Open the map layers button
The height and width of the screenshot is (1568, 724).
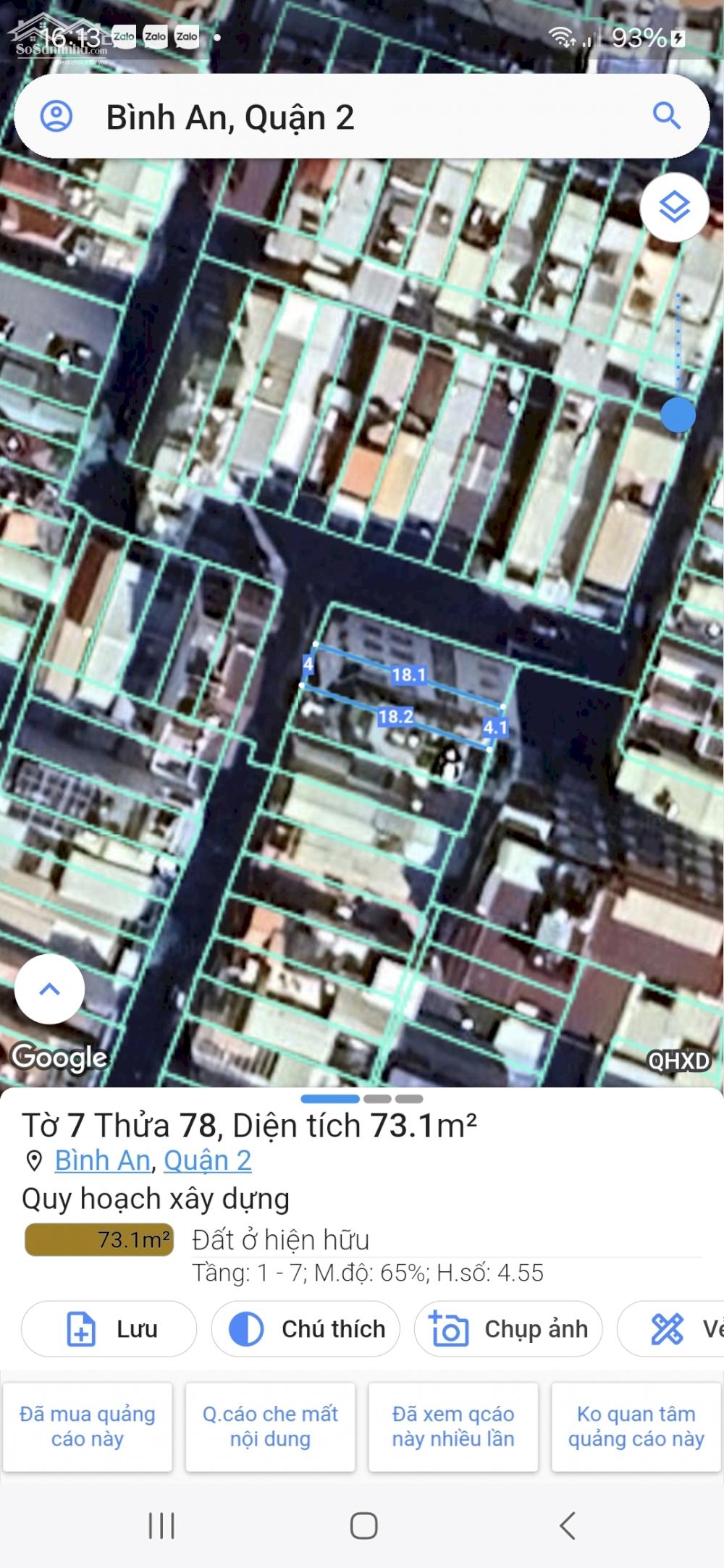click(x=674, y=208)
